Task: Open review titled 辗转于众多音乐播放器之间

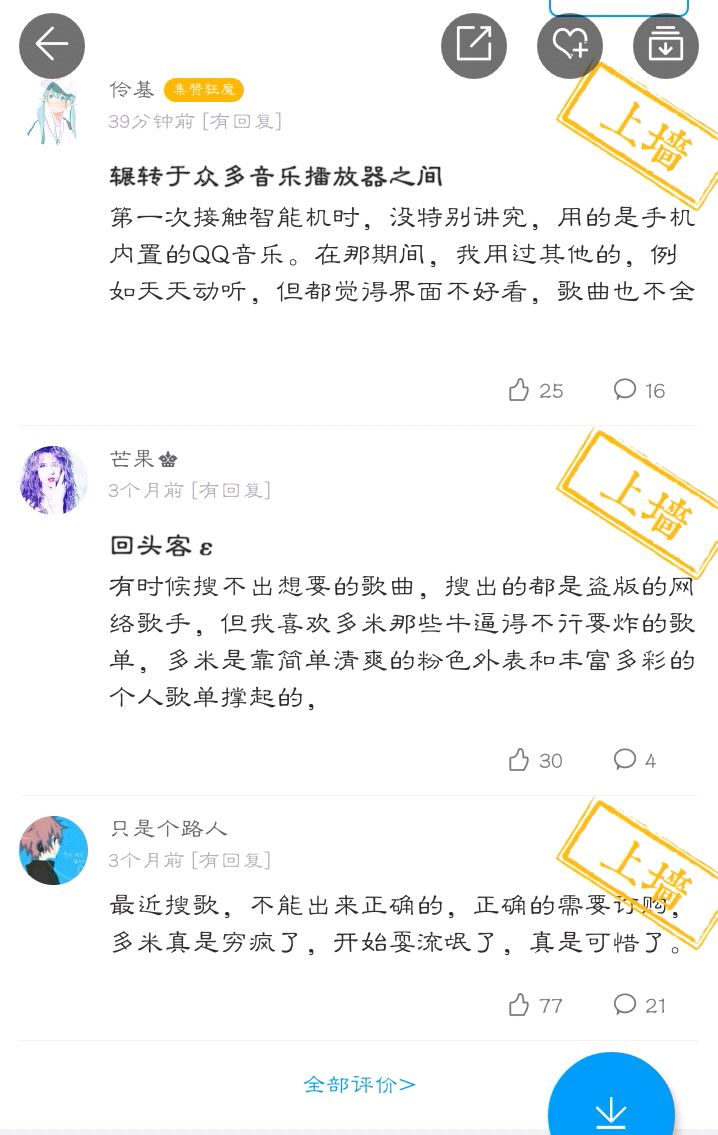Action: click(x=276, y=176)
